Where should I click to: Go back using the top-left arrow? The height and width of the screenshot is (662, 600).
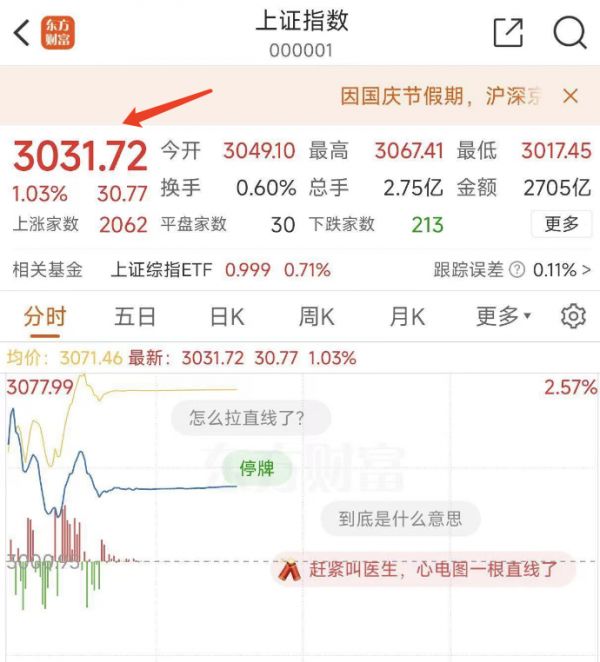click(21, 33)
